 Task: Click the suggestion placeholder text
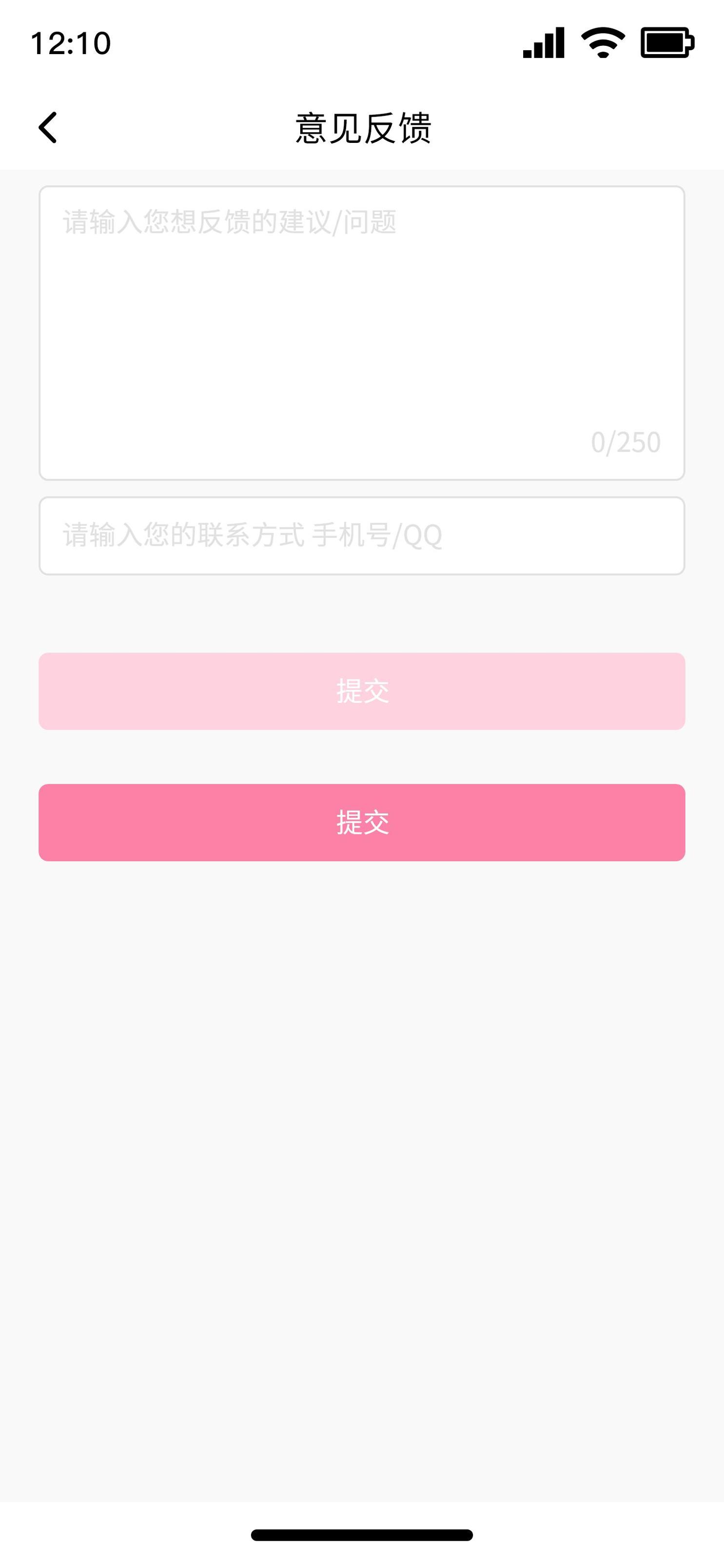point(228,223)
